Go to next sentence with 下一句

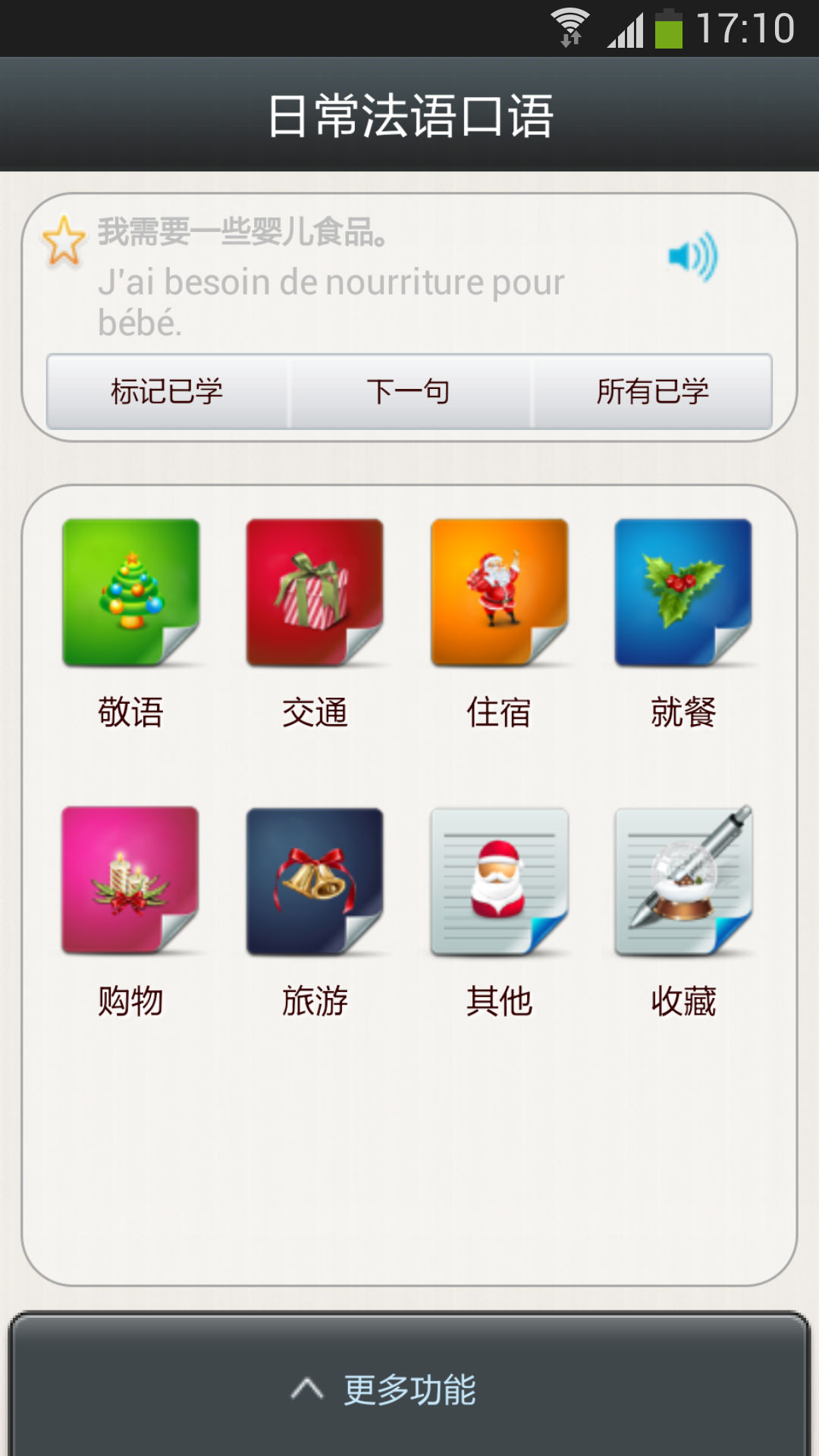(409, 391)
